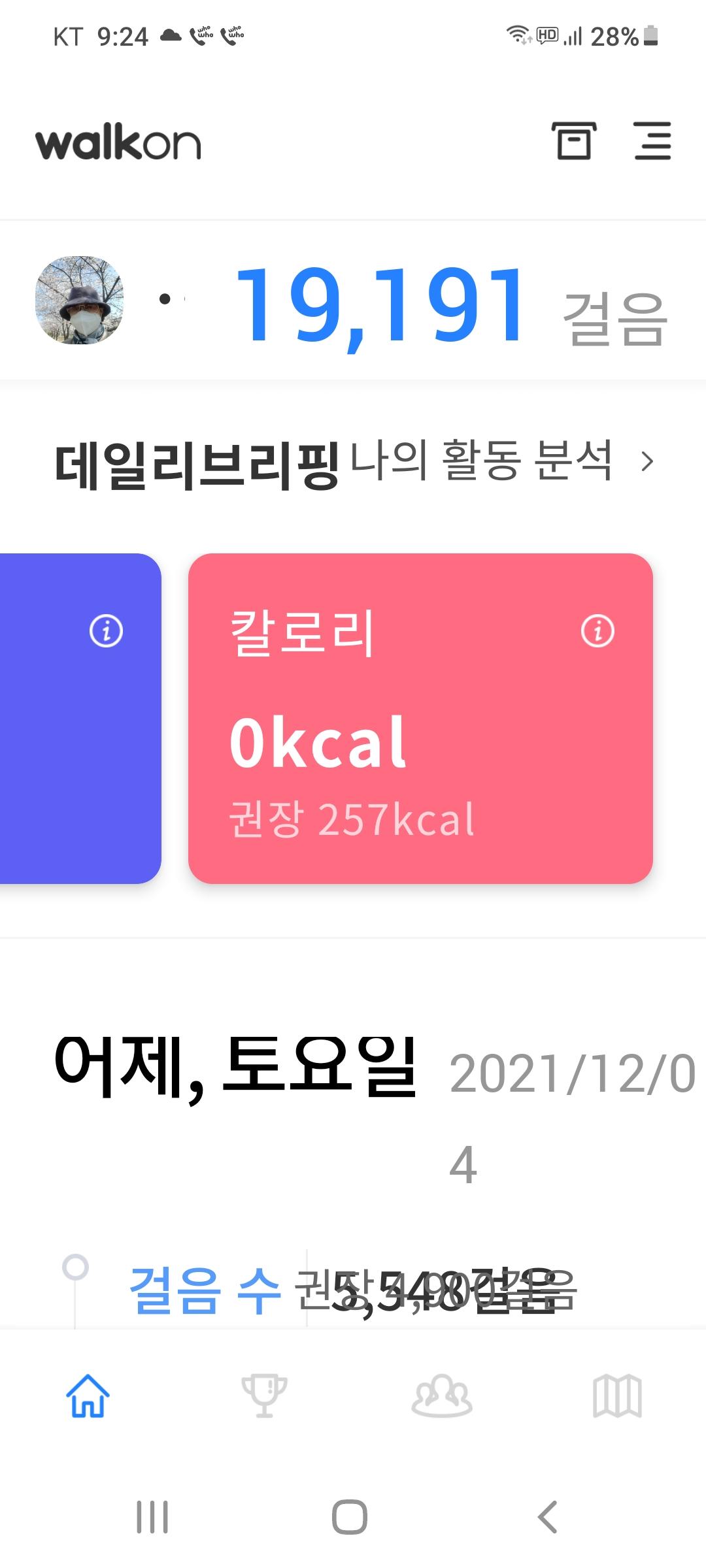The width and height of the screenshot is (706, 1568).
Task: Switch to the map tab
Action: (x=617, y=1397)
